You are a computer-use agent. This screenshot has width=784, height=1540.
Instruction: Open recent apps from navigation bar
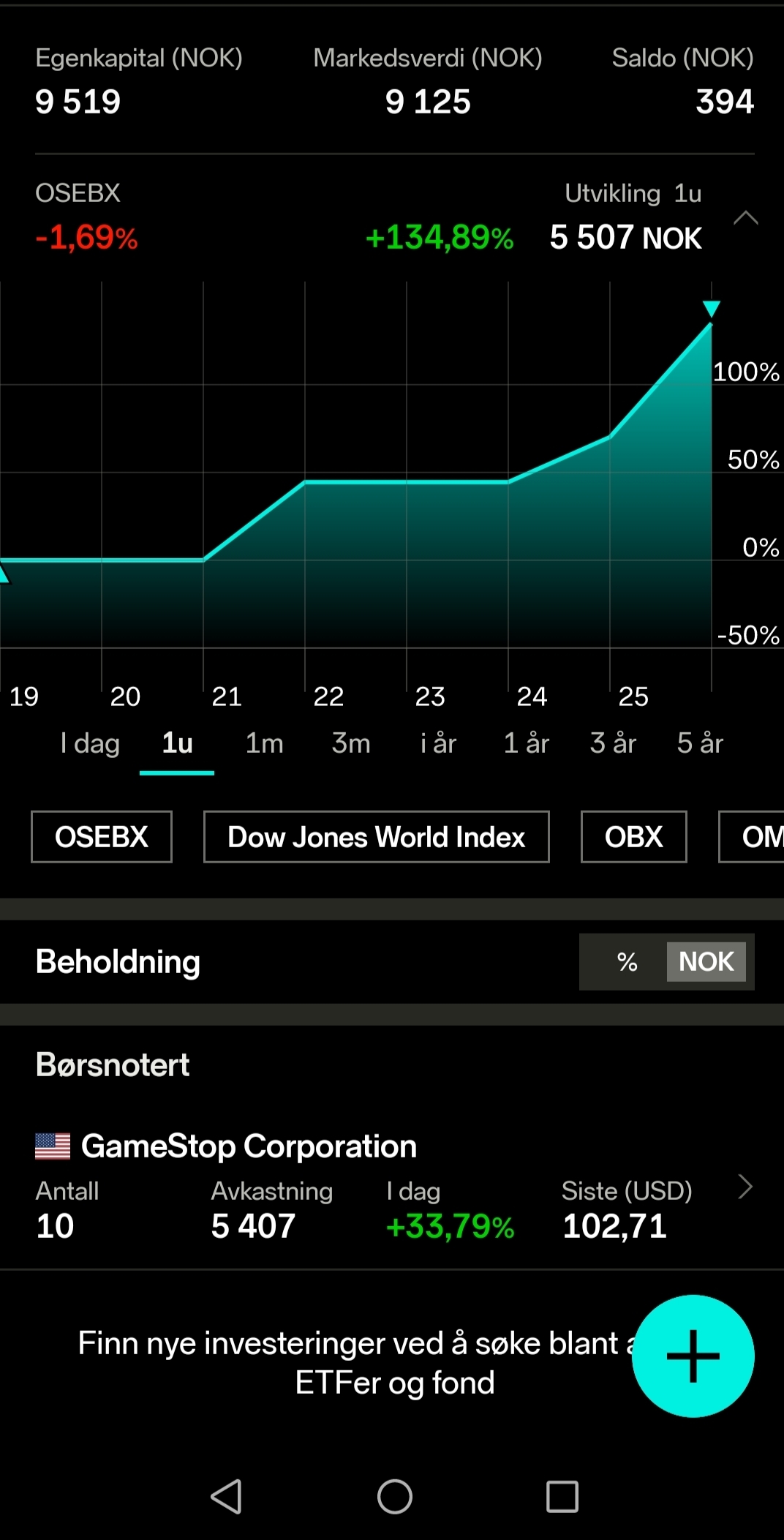tap(562, 1496)
